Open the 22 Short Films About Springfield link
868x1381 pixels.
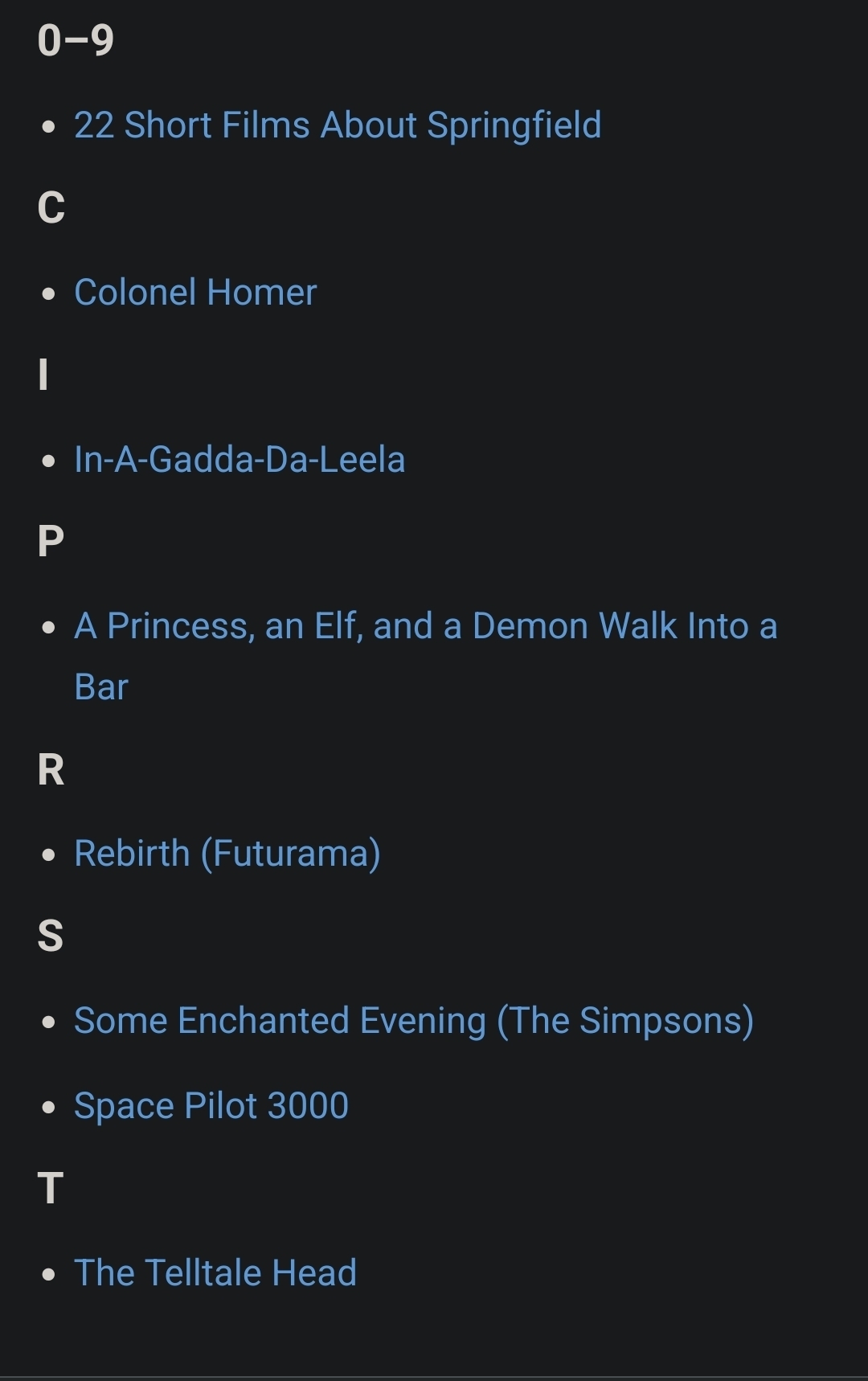coord(338,125)
